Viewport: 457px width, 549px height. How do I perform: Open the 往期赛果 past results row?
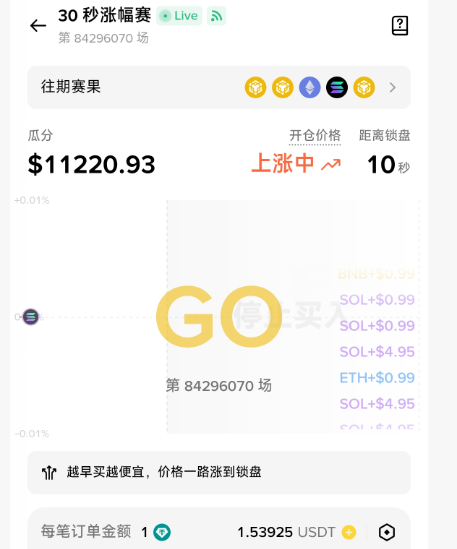pyautogui.click(x=219, y=87)
